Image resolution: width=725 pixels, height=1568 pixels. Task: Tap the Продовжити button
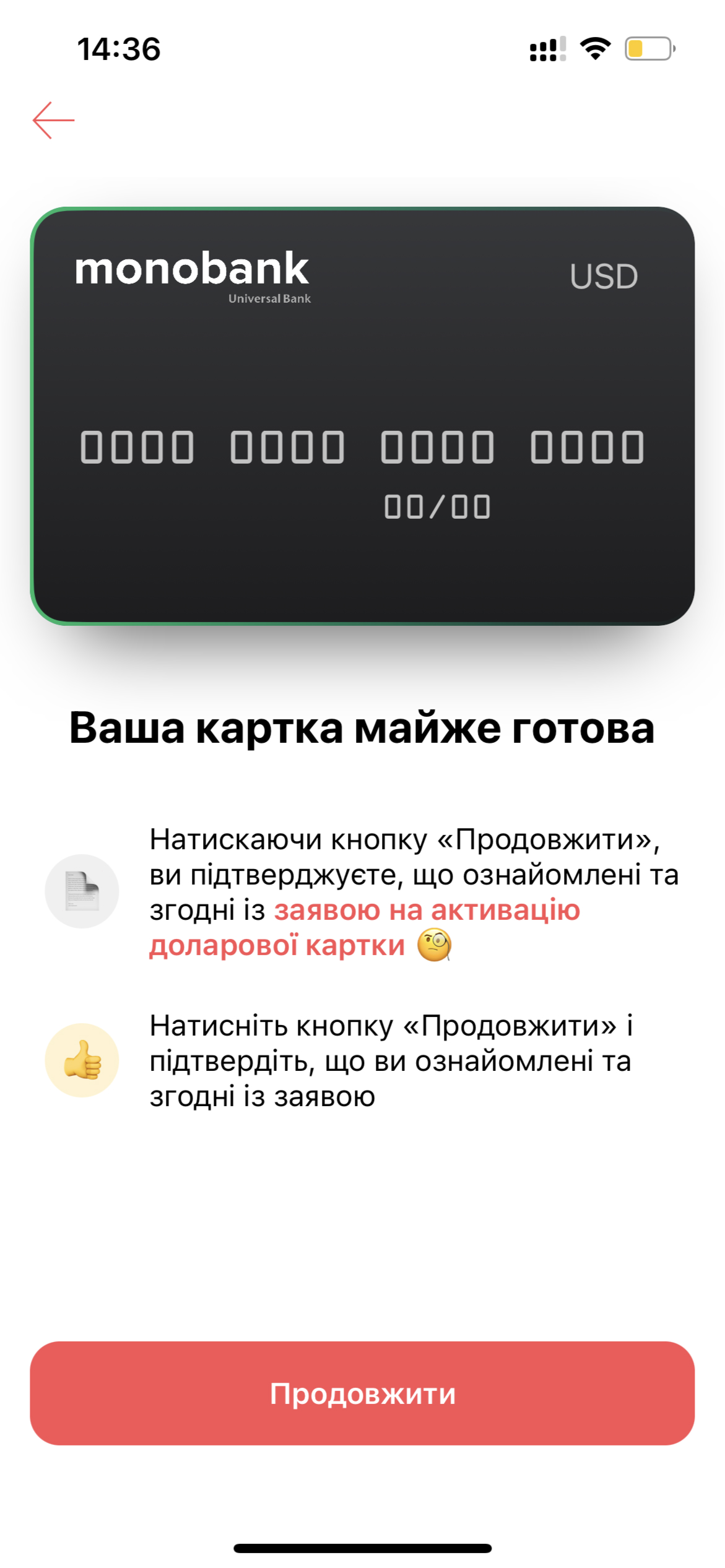362,1394
